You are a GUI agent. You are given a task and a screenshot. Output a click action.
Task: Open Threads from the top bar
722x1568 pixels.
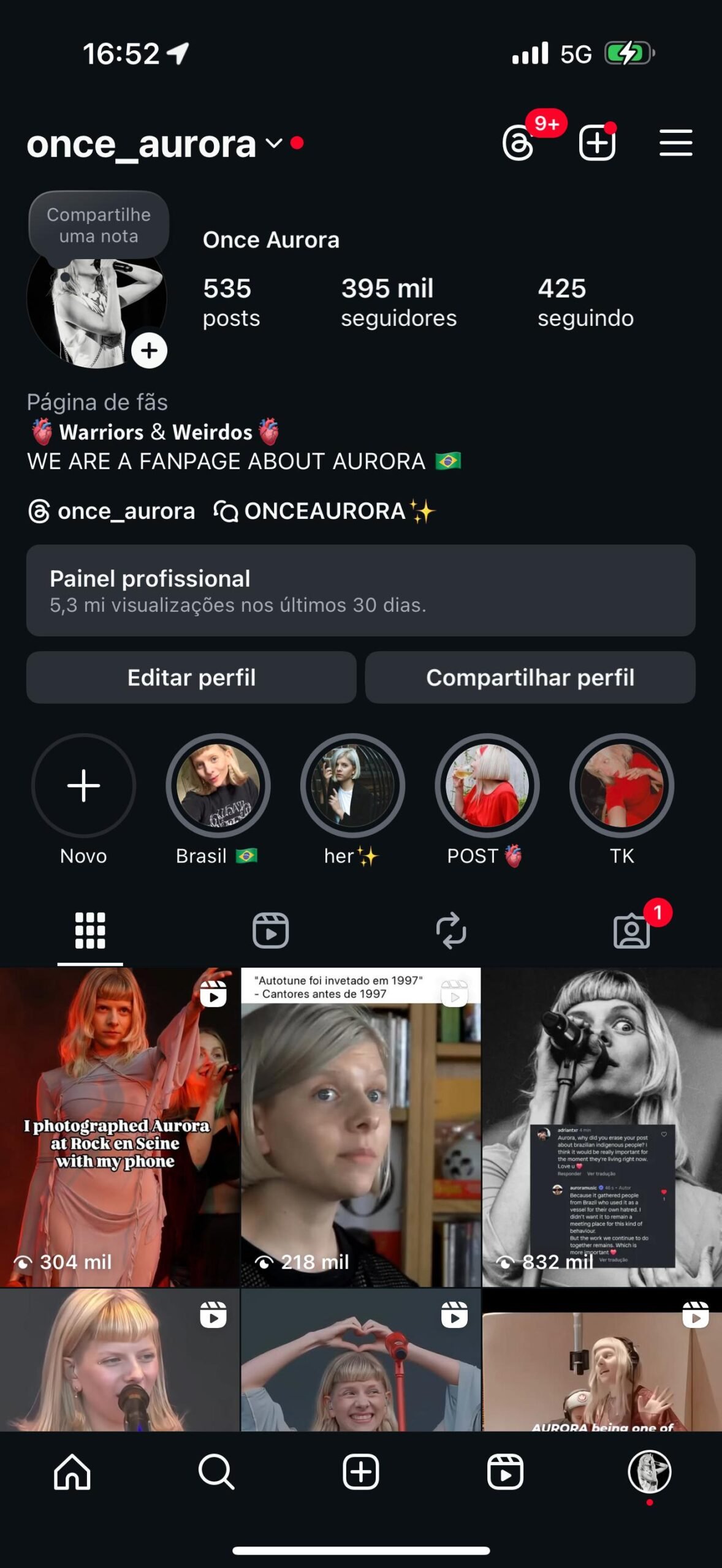point(519,143)
